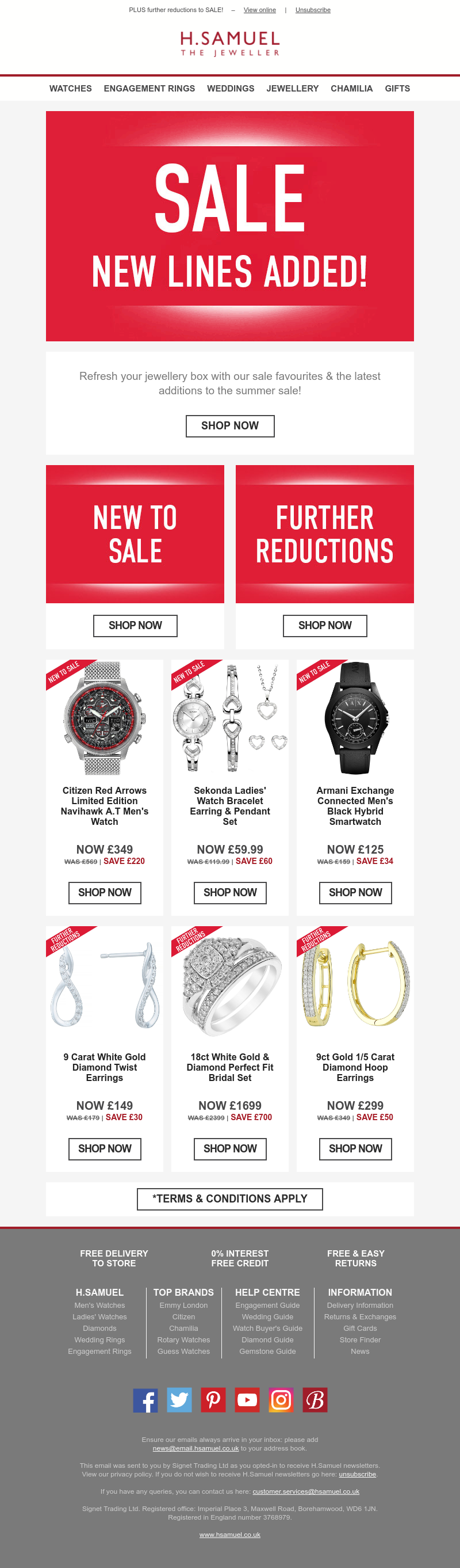Tap Shop Now under summer sale text
The height and width of the screenshot is (1568, 460).
(x=229, y=425)
